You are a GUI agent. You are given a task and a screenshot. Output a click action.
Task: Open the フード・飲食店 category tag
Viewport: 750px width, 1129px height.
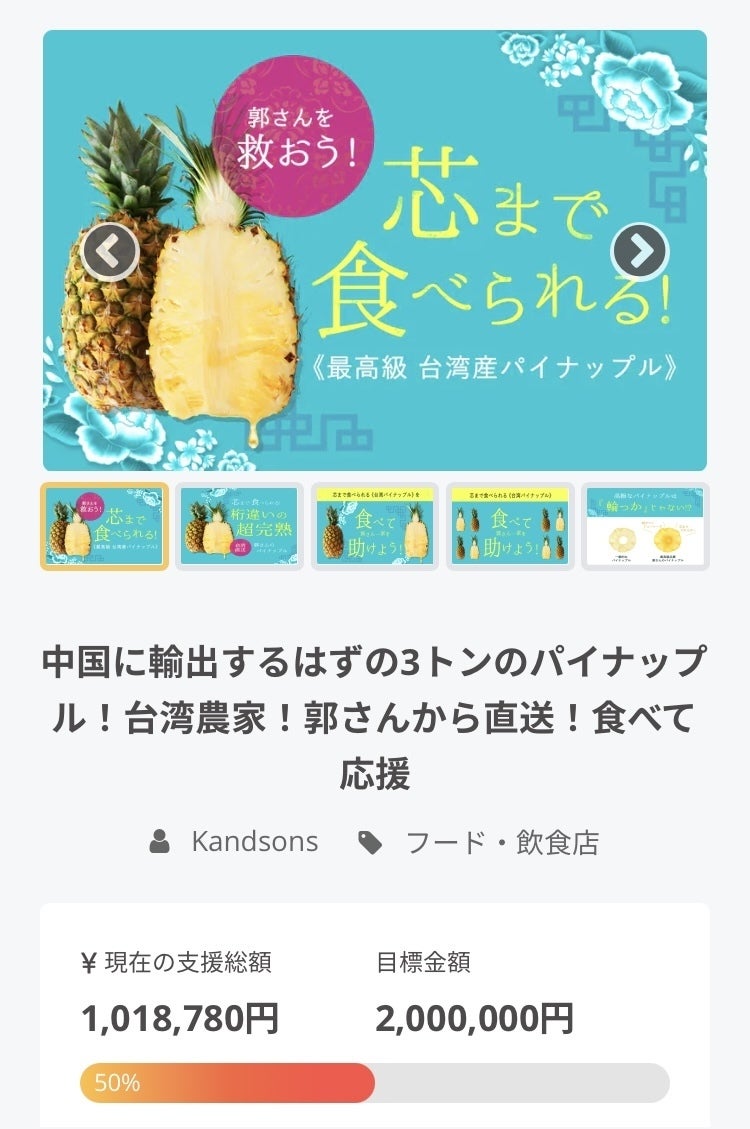pyautogui.click(x=501, y=842)
